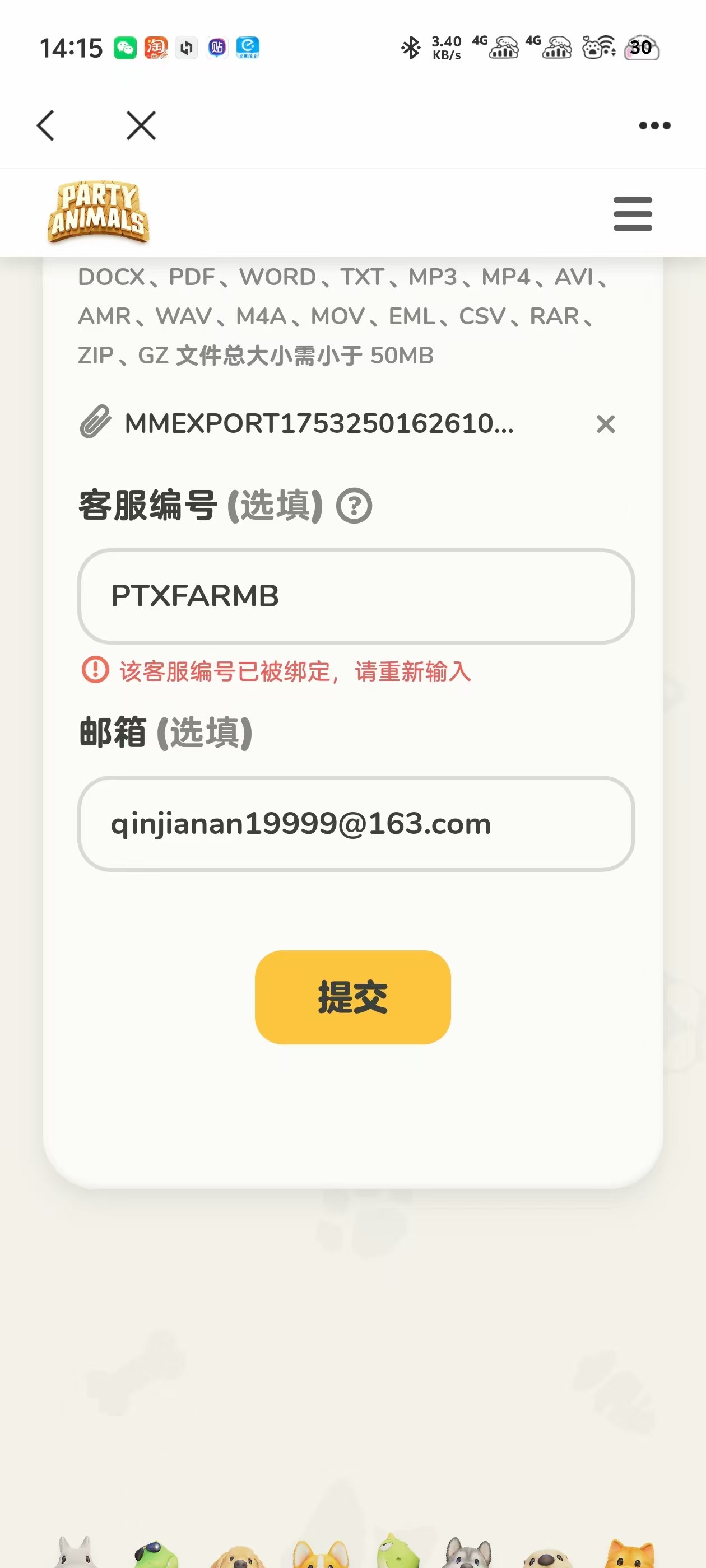706x1568 pixels.
Task: Edit the 邮箱 email address field
Action: (x=356, y=824)
